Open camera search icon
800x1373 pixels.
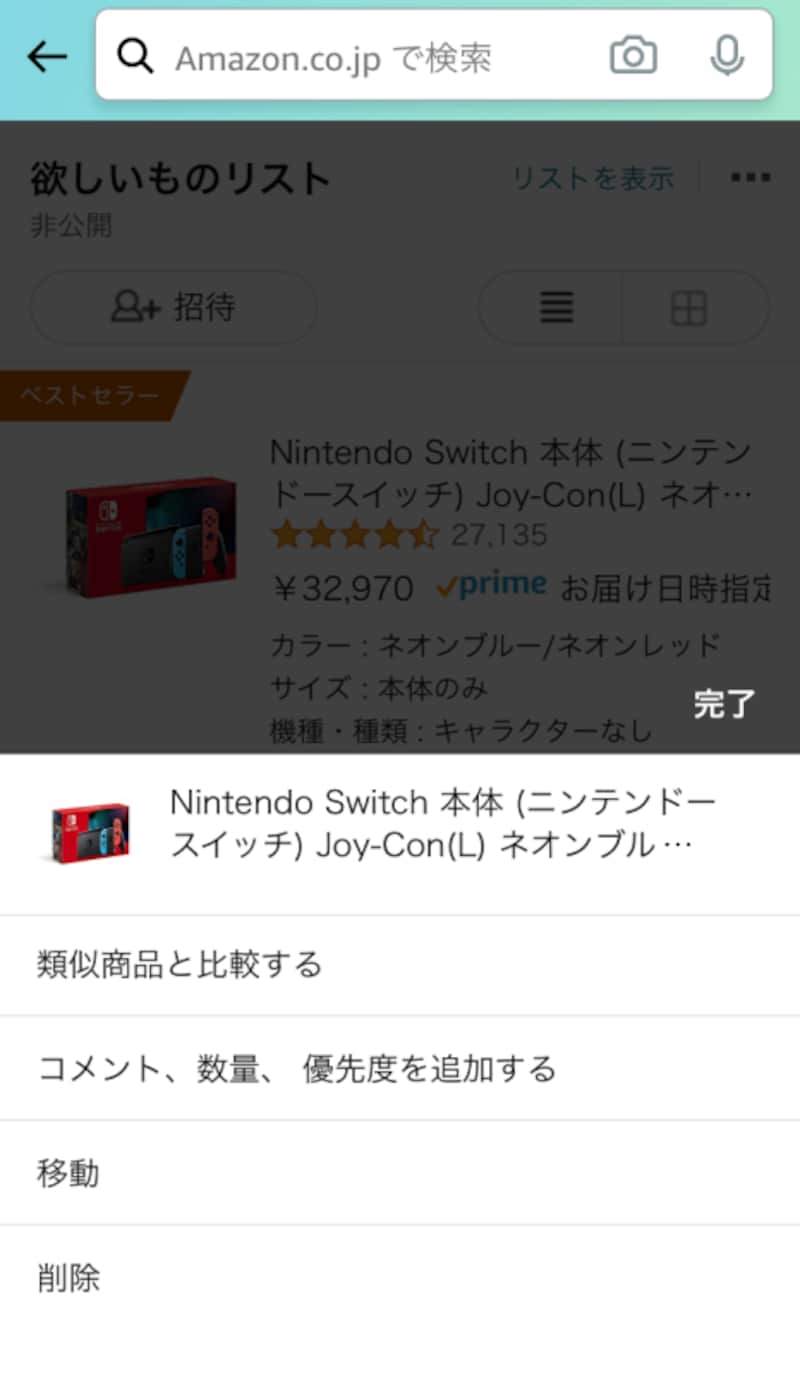633,56
